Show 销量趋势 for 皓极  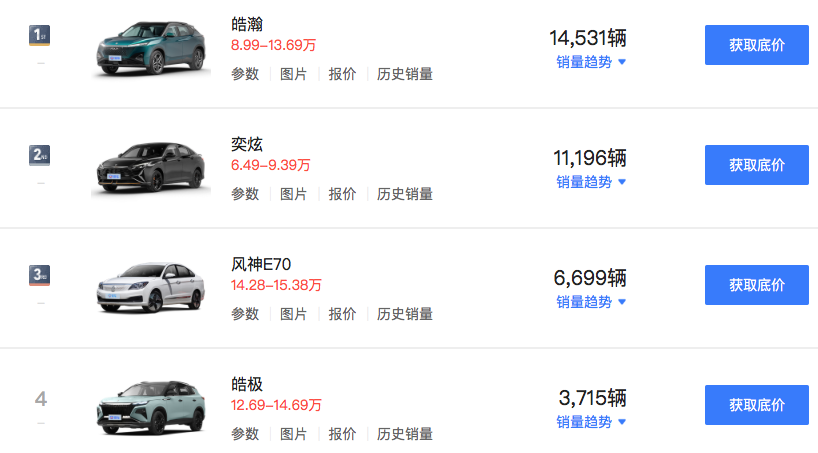click(x=591, y=421)
